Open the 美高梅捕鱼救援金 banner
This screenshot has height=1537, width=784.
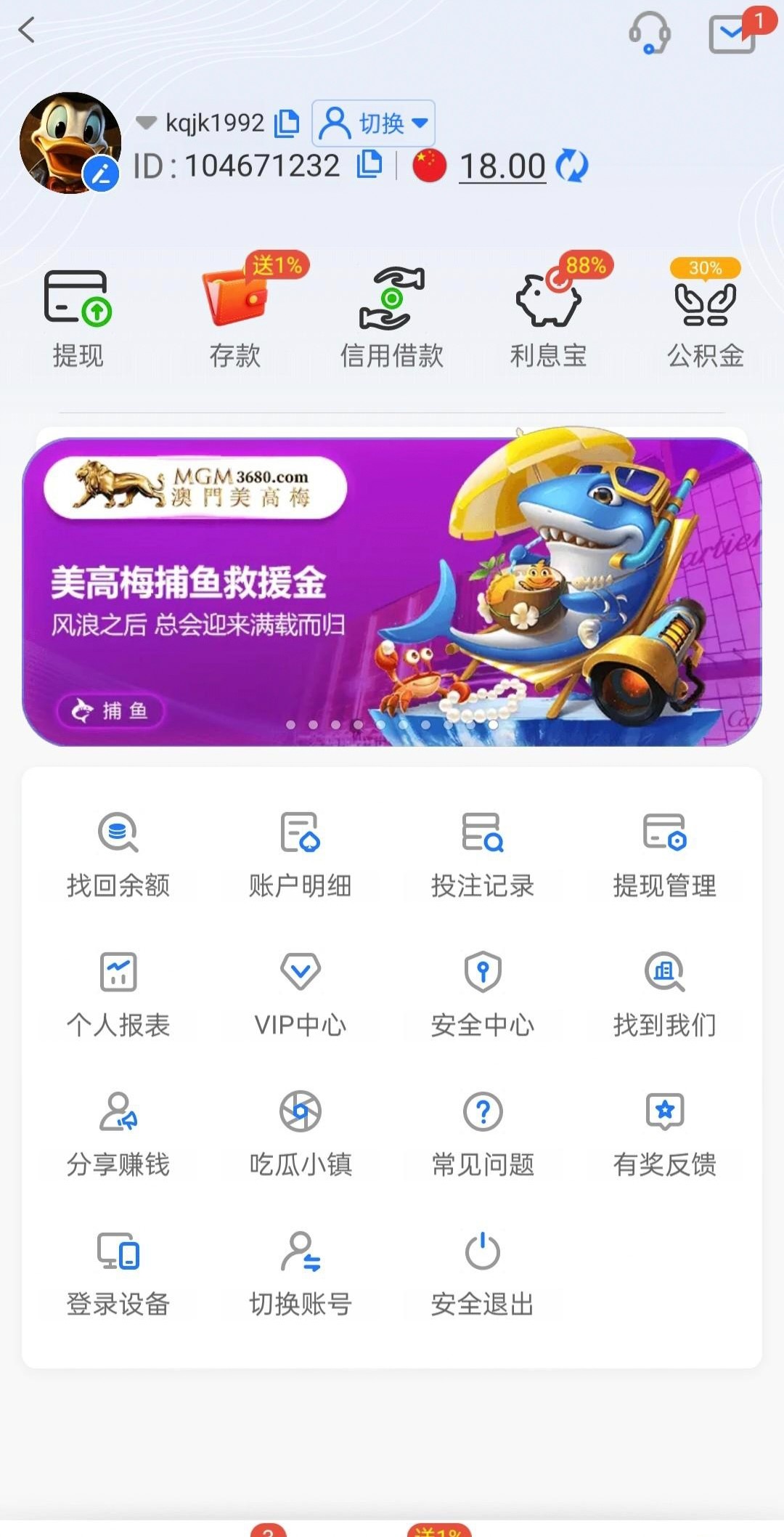pyautogui.click(x=392, y=591)
